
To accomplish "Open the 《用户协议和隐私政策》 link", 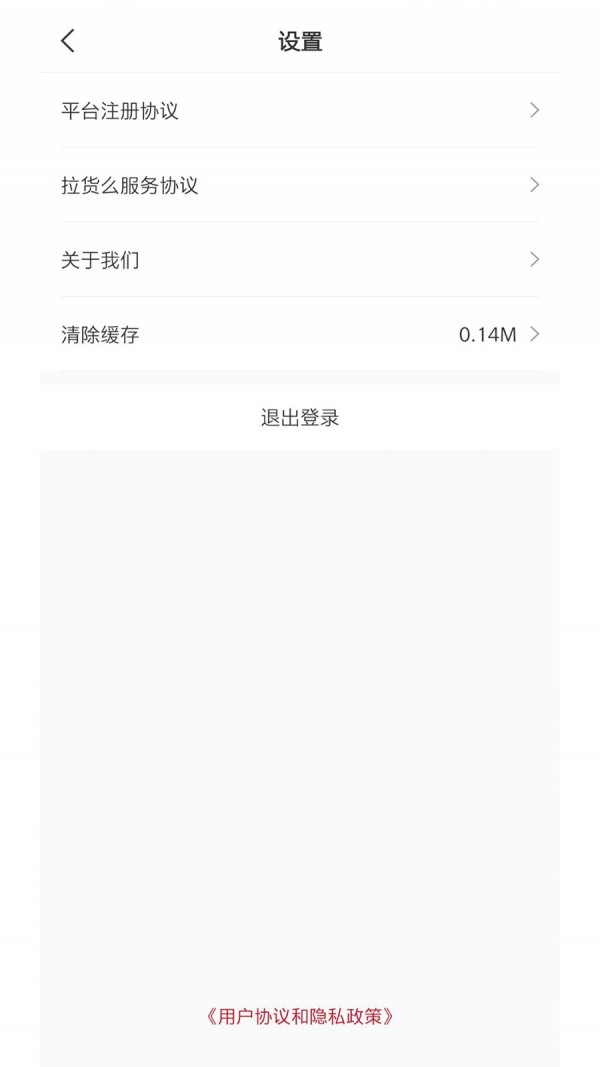I will coord(300,1017).
